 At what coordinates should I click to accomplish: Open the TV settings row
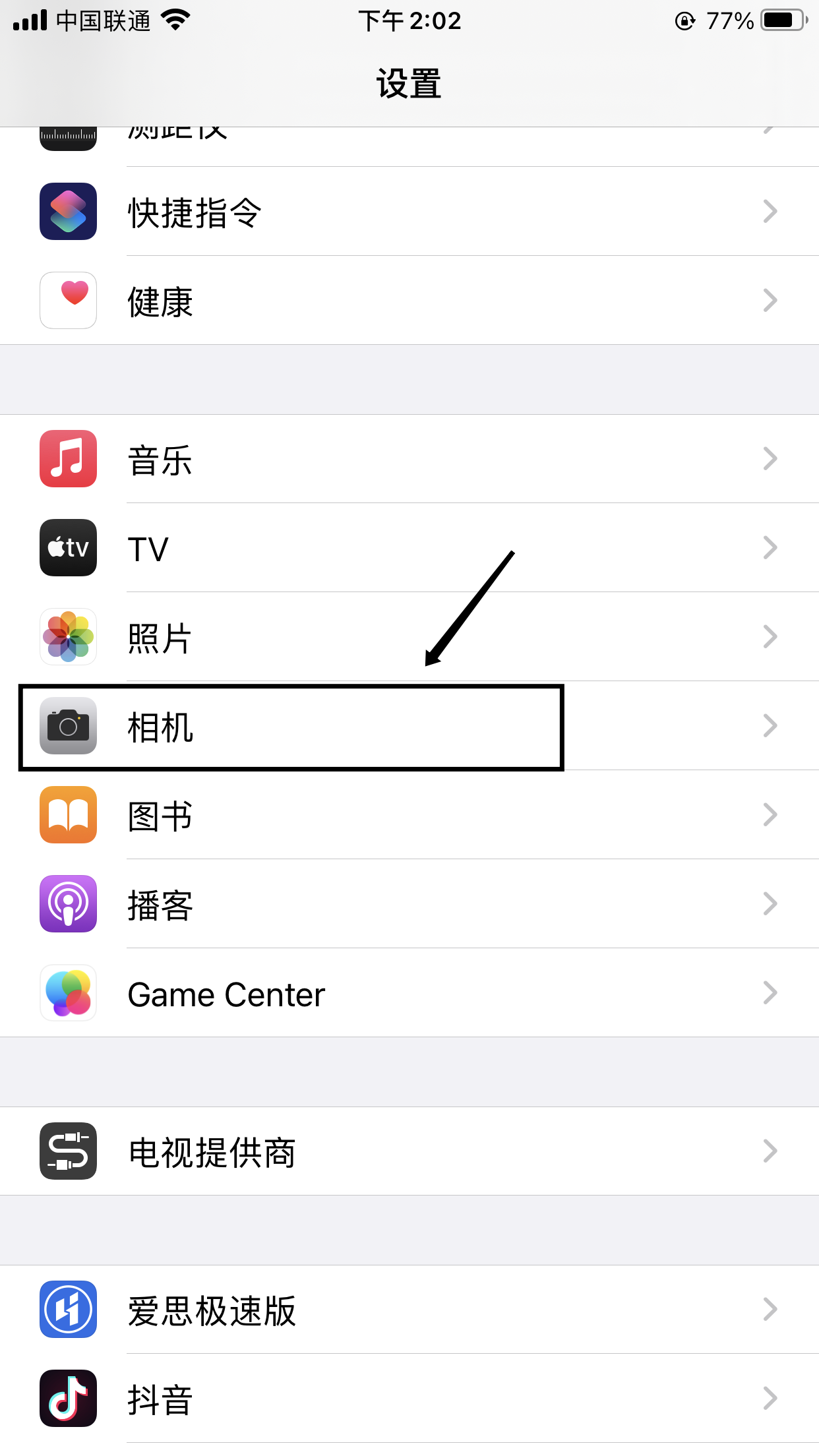click(x=409, y=548)
